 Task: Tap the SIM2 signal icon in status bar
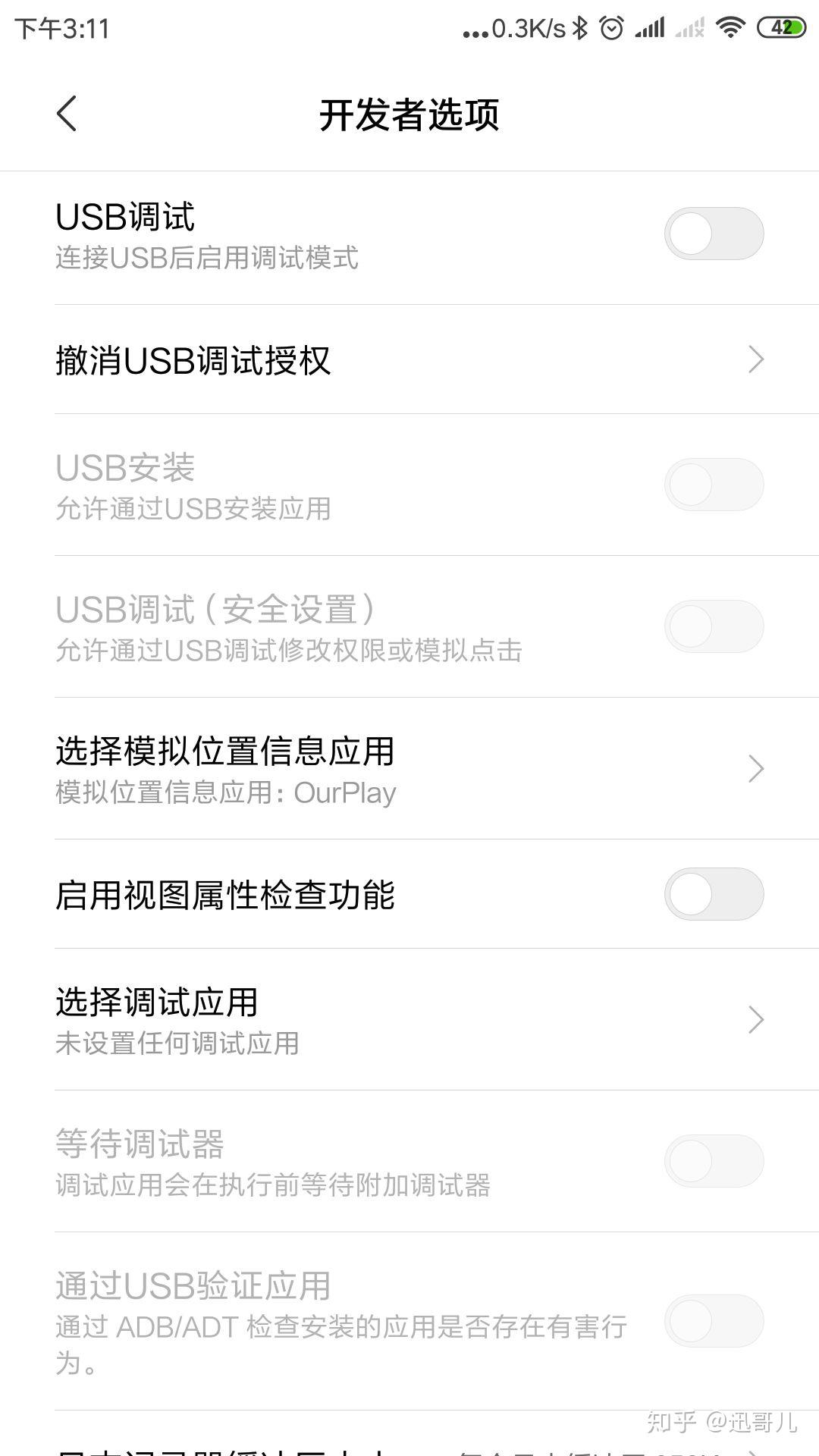pyautogui.click(x=691, y=27)
